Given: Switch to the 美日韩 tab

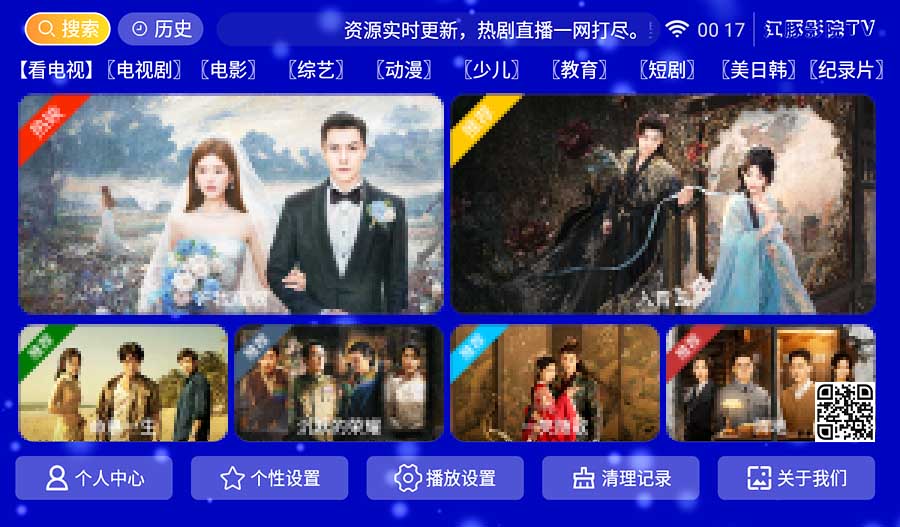Looking at the screenshot, I should [x=758, y=70].
